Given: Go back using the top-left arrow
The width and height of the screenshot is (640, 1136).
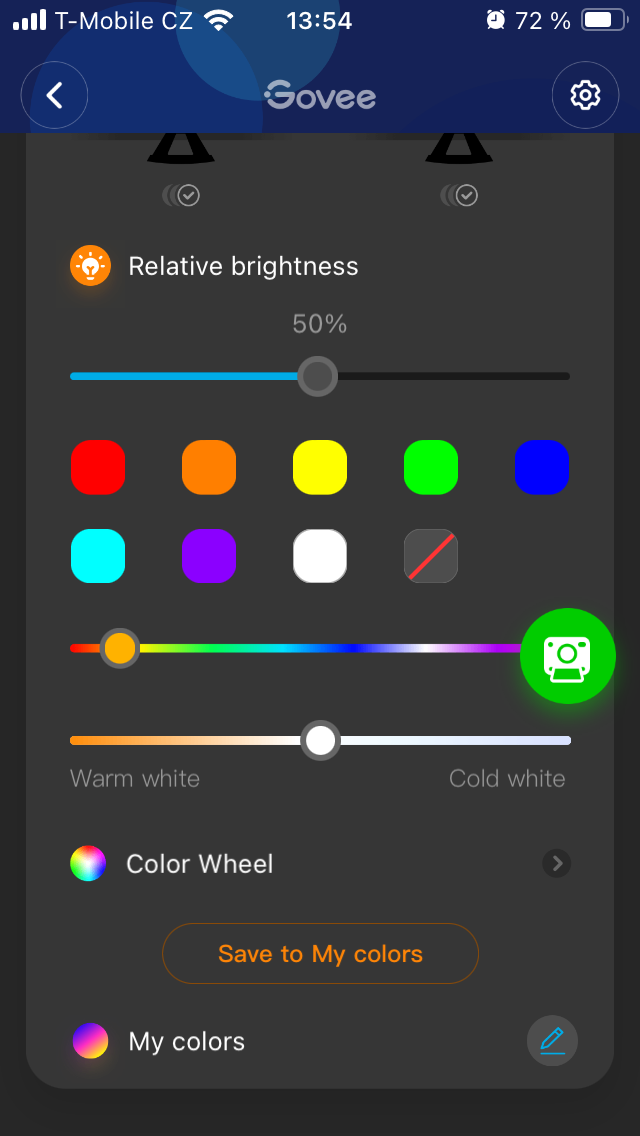Looking at the screenshot, I should [55, 95].
